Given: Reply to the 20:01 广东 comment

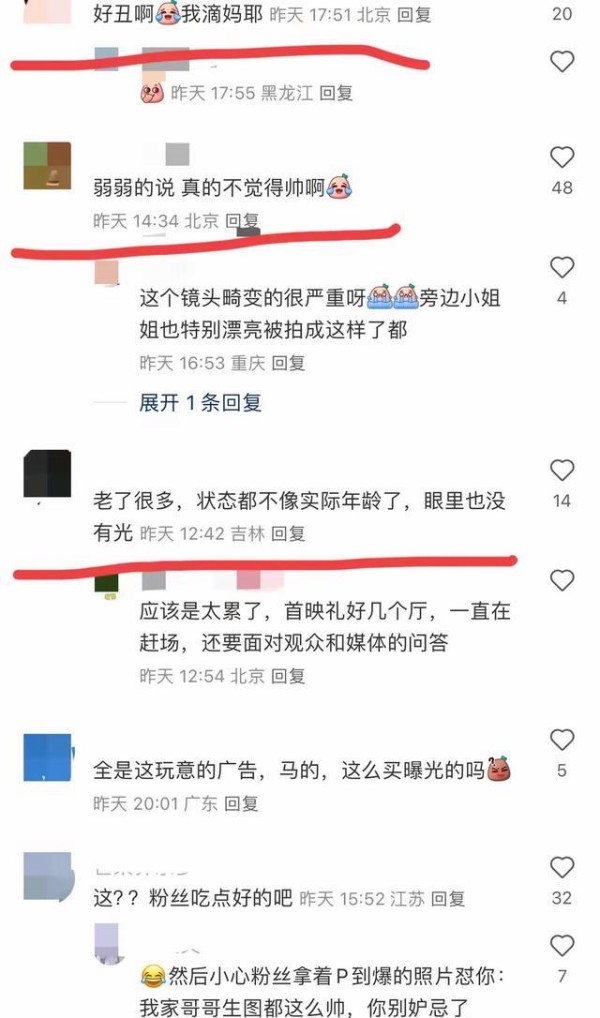Looking at the screenshot, I should 241,803.
